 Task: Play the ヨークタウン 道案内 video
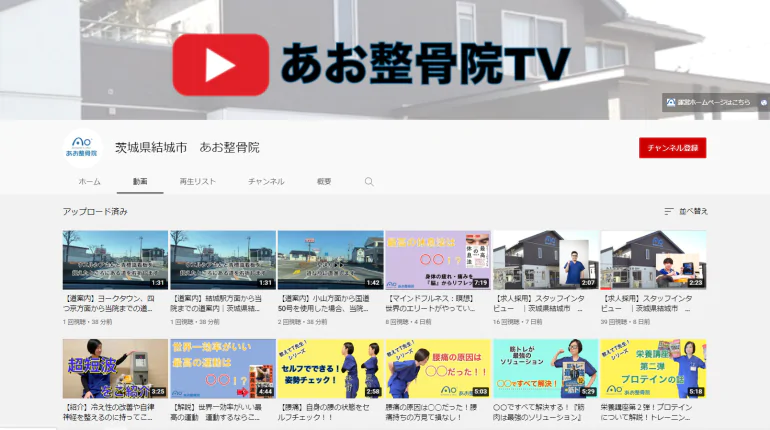point(115,260)
